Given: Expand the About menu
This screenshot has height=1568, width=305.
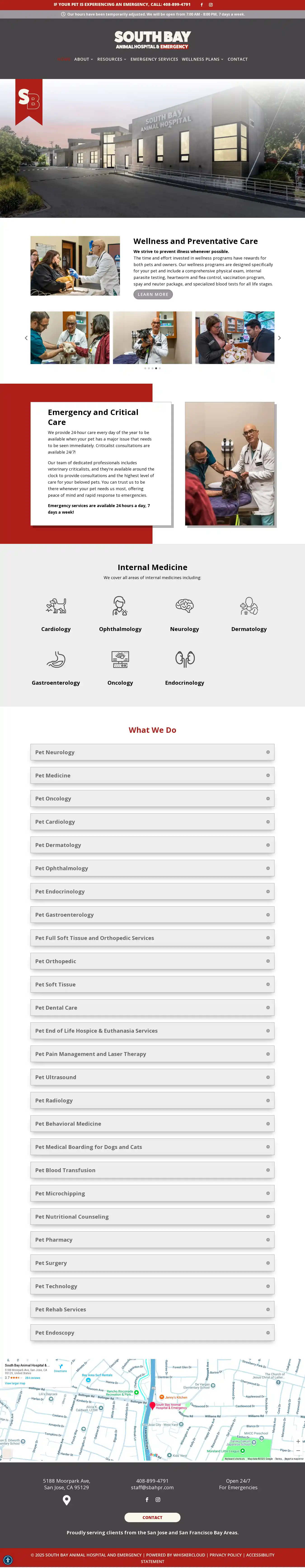Looking at the screenshot, I should pos(83,59).
